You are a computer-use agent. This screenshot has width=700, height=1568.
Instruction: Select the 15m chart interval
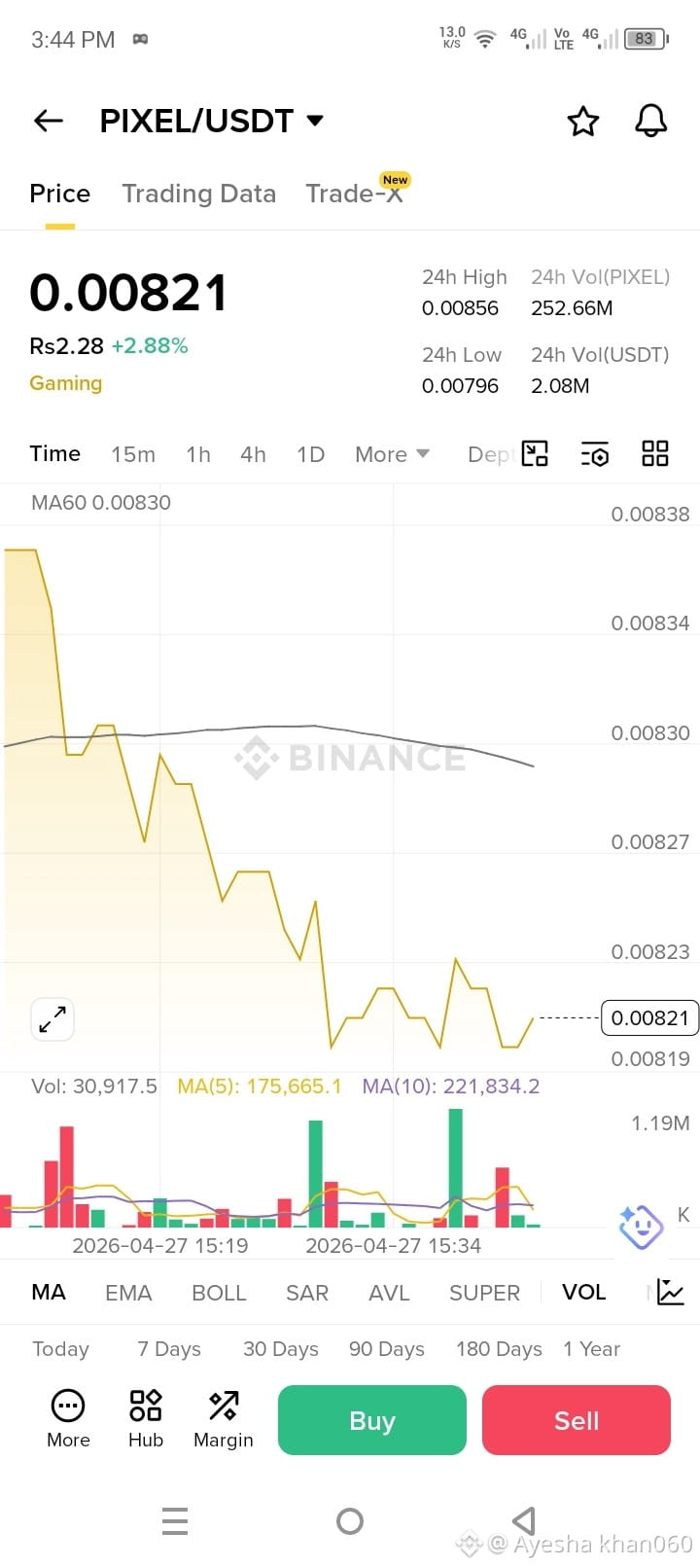(x=133, y=454)
